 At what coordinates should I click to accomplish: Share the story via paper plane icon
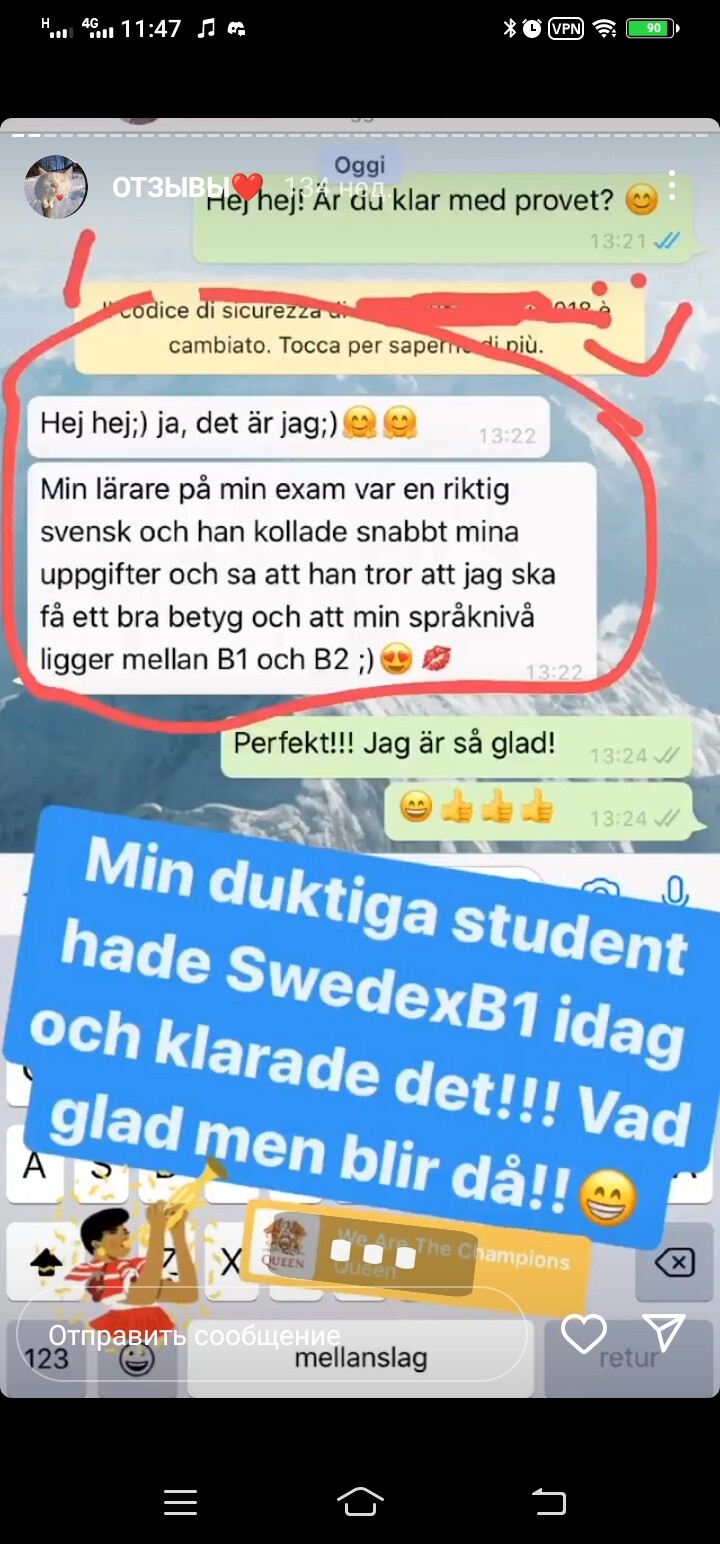(x=663, y=1333)
